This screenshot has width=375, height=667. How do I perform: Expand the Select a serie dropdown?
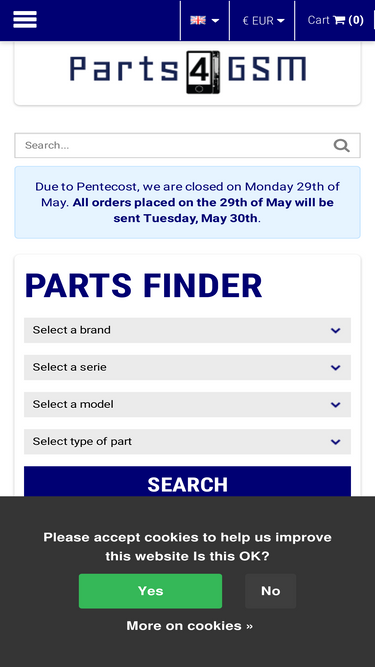[188, 367]
